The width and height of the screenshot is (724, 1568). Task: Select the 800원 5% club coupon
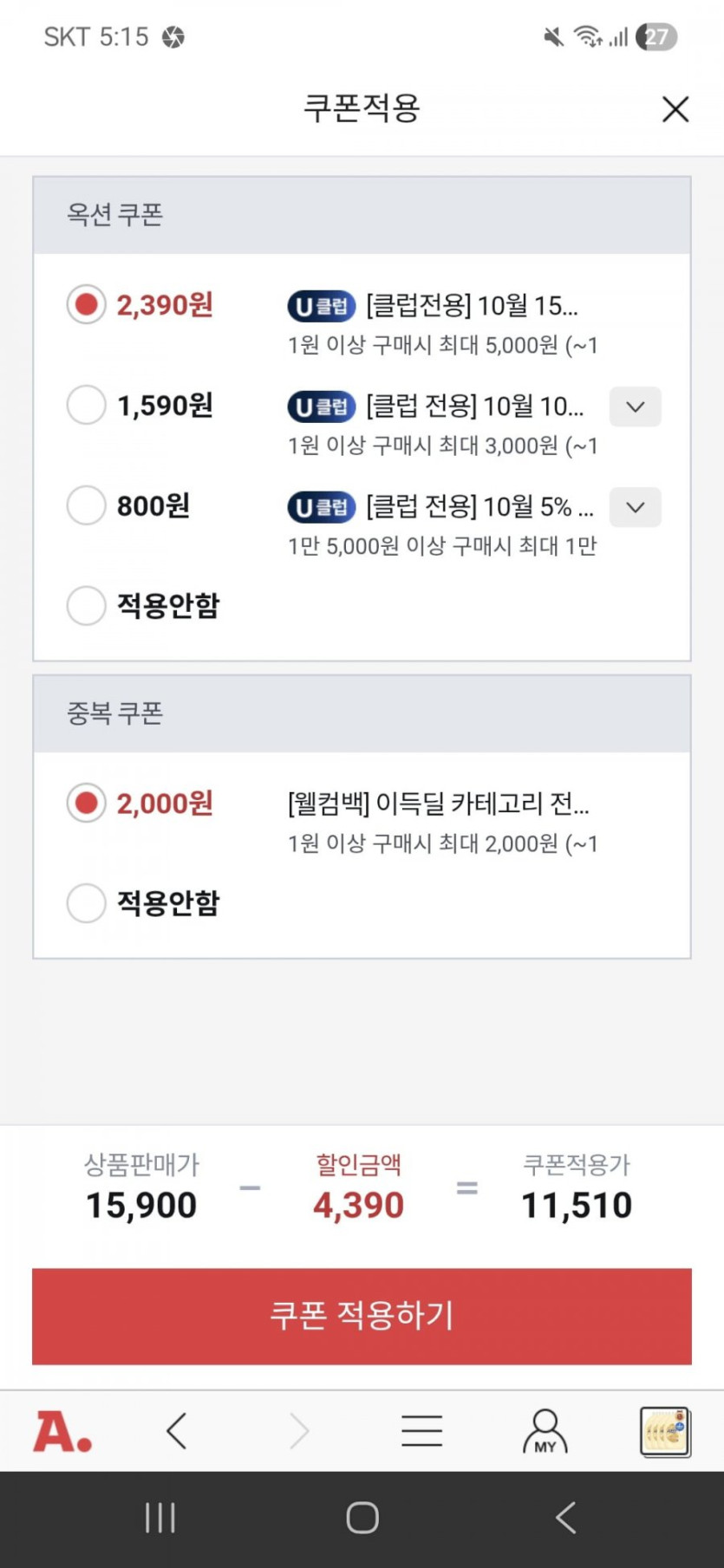[87, 505]
